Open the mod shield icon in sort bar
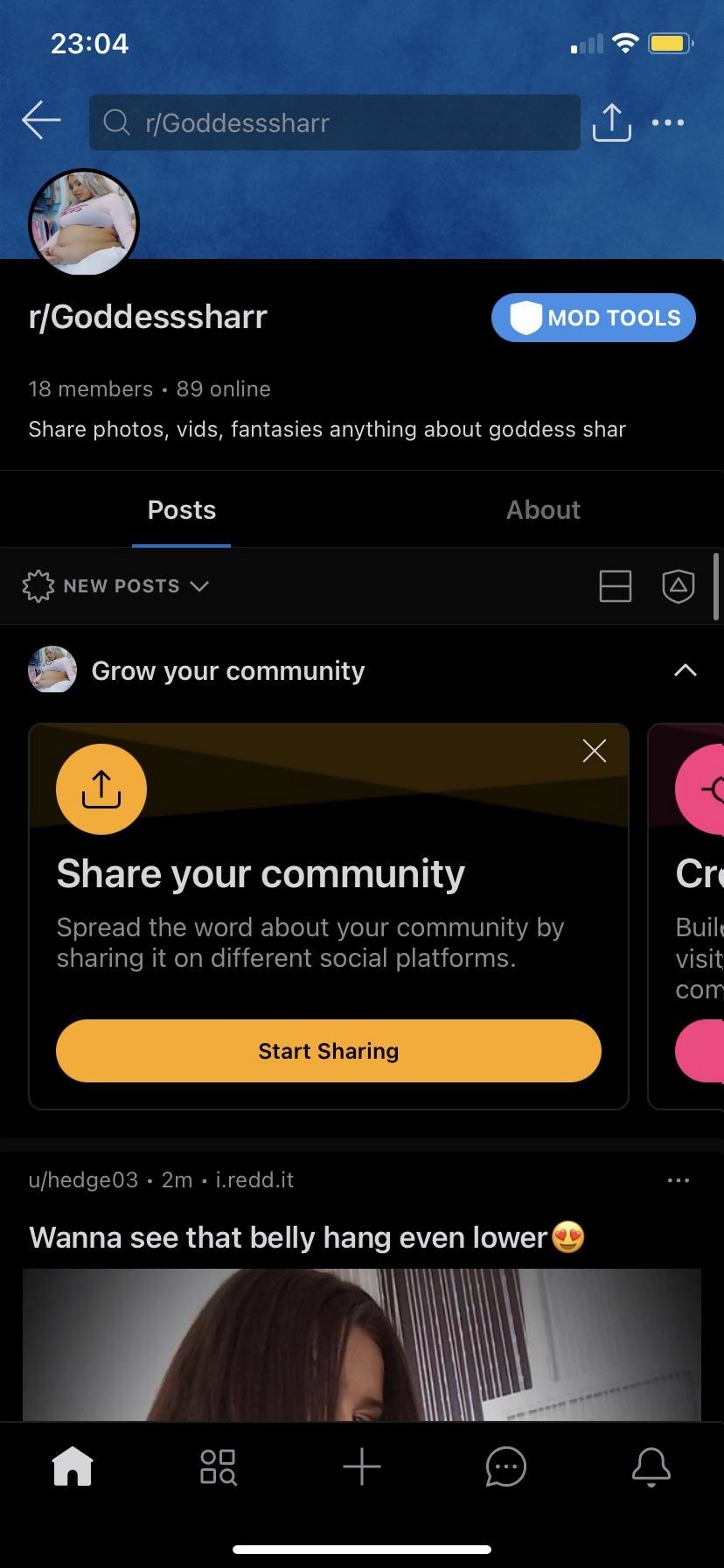724x1568 pixels. [x=679, y=586]
